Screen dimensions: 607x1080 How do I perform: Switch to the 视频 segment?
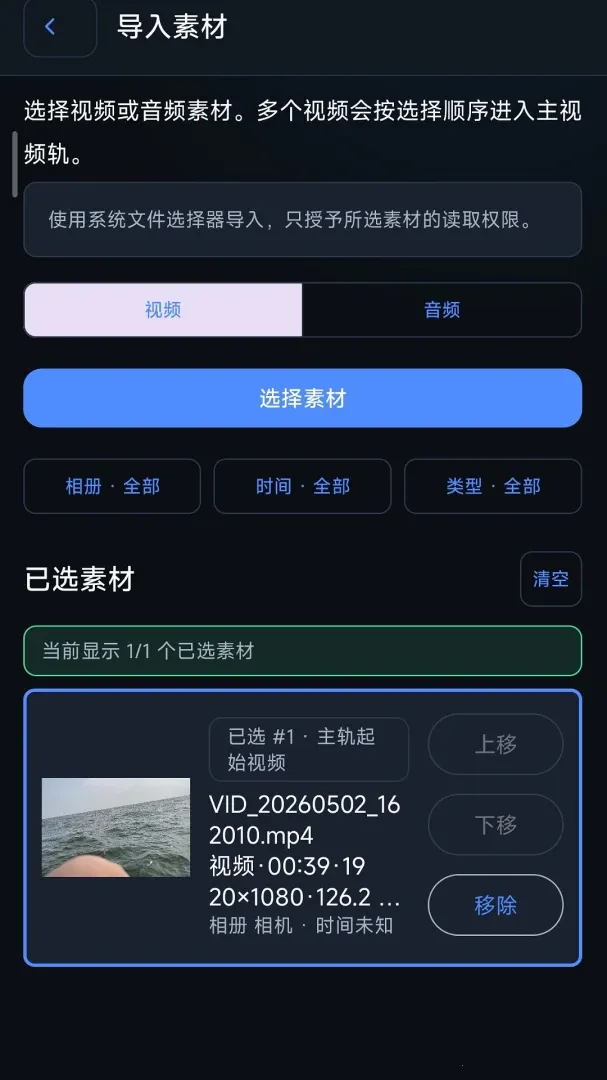pyautogui.click(x=163, y=310)
